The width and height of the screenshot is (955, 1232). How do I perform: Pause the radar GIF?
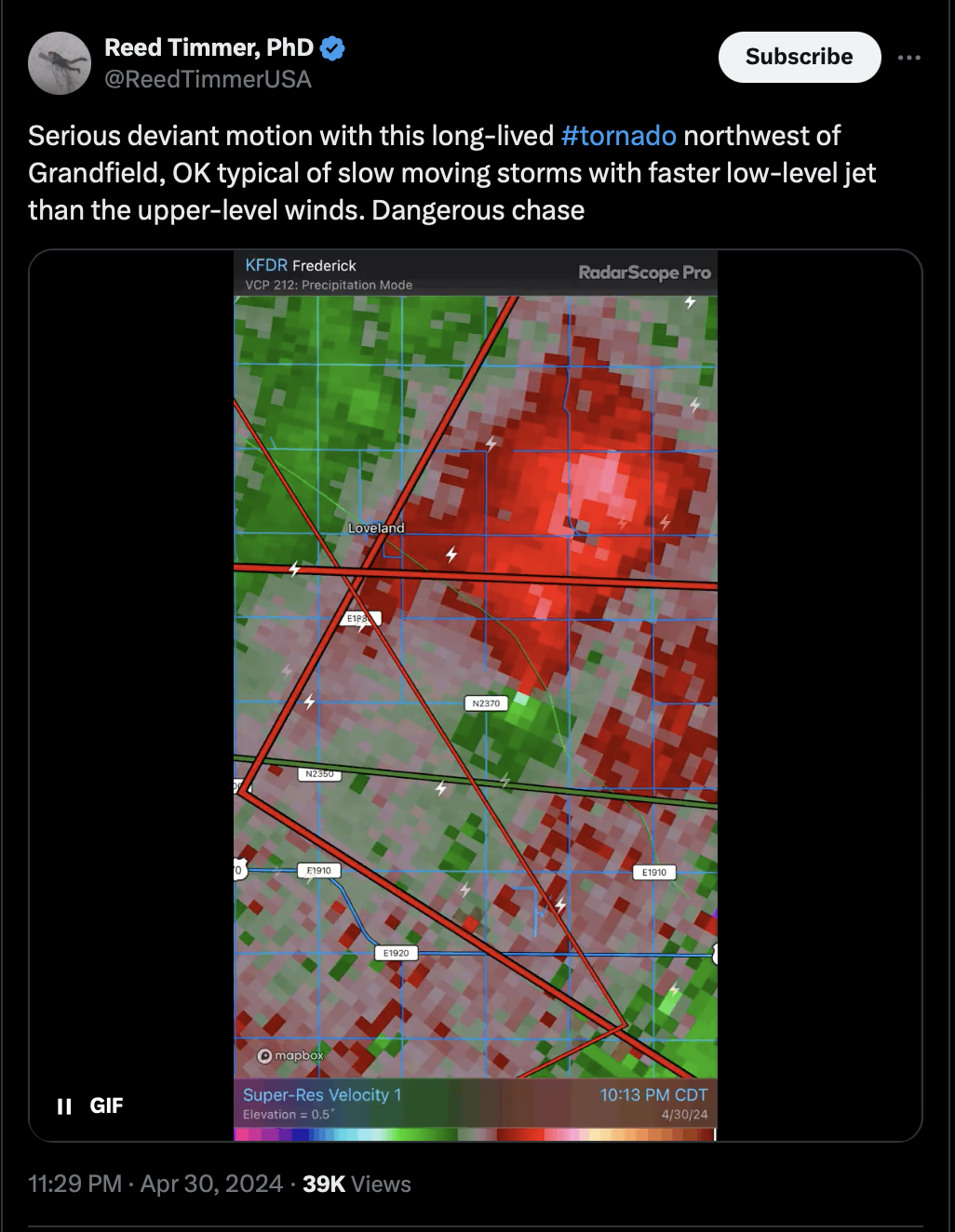64,1105
